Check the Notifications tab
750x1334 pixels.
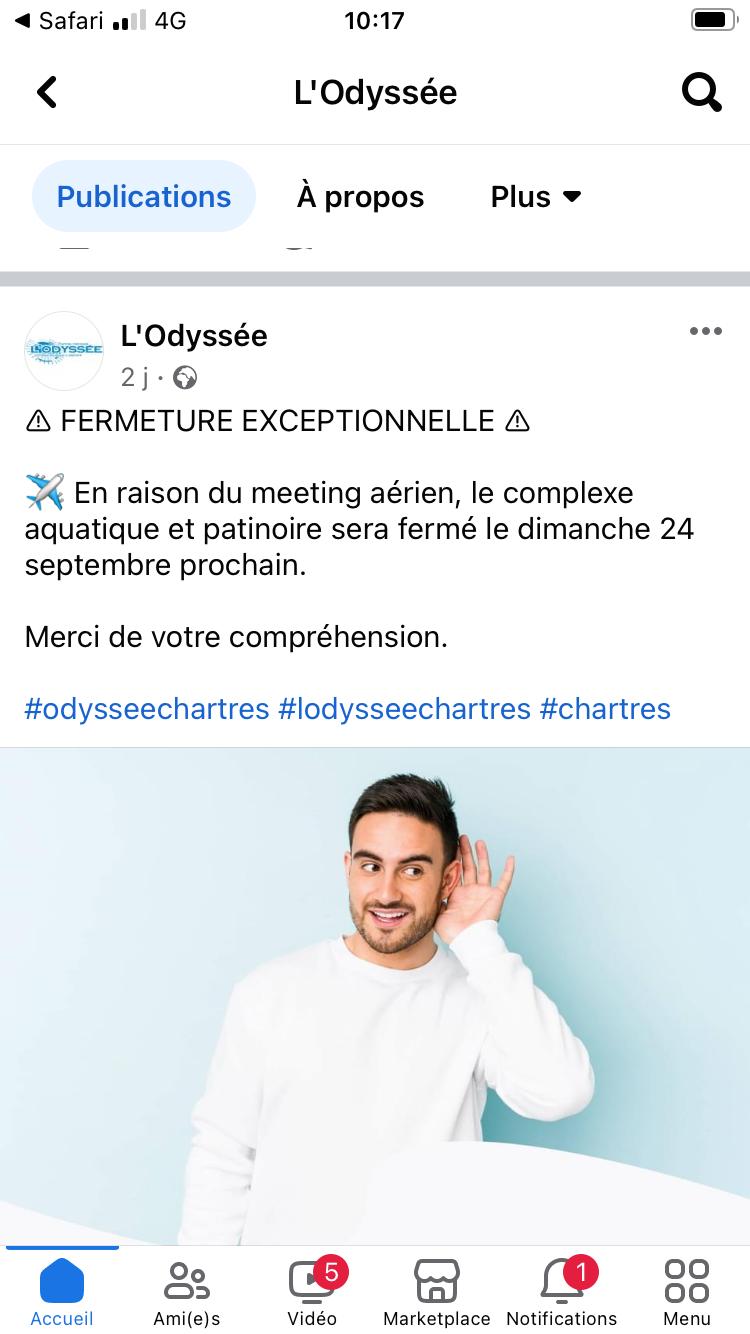click(562, 1291)
